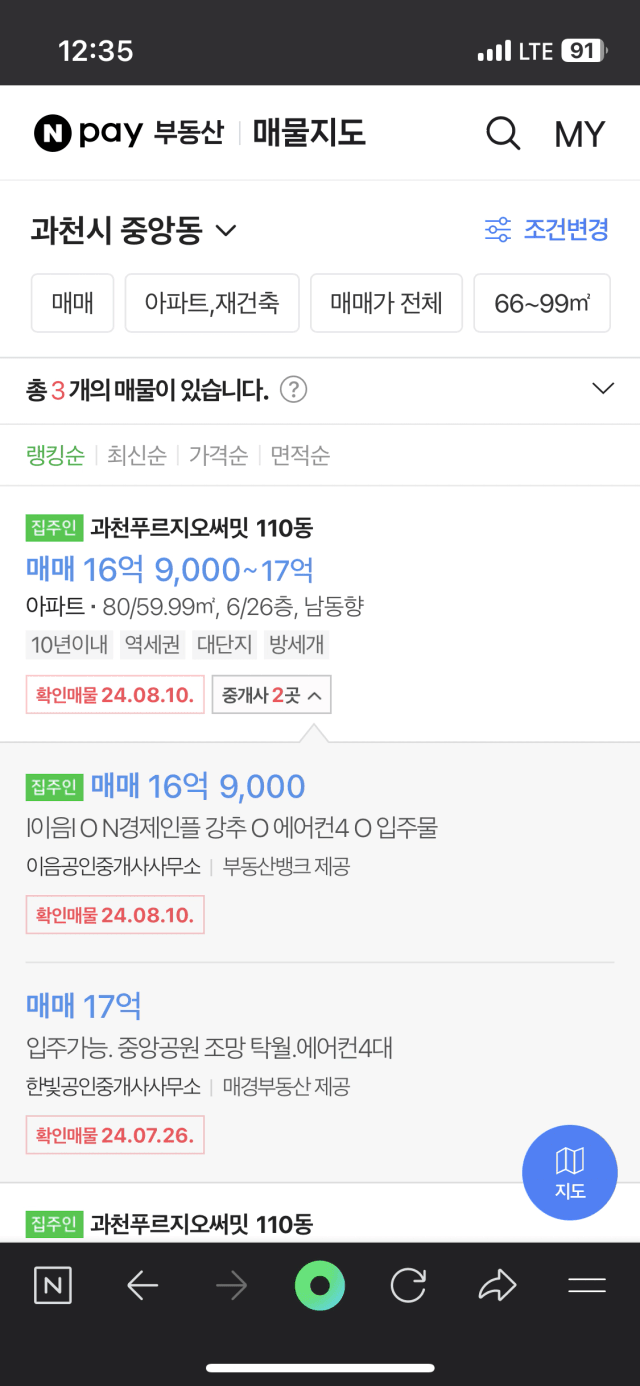
Task: Open the 매매 17억 listing from 한빛공인중개사사무소
Action: point(320,1073)
